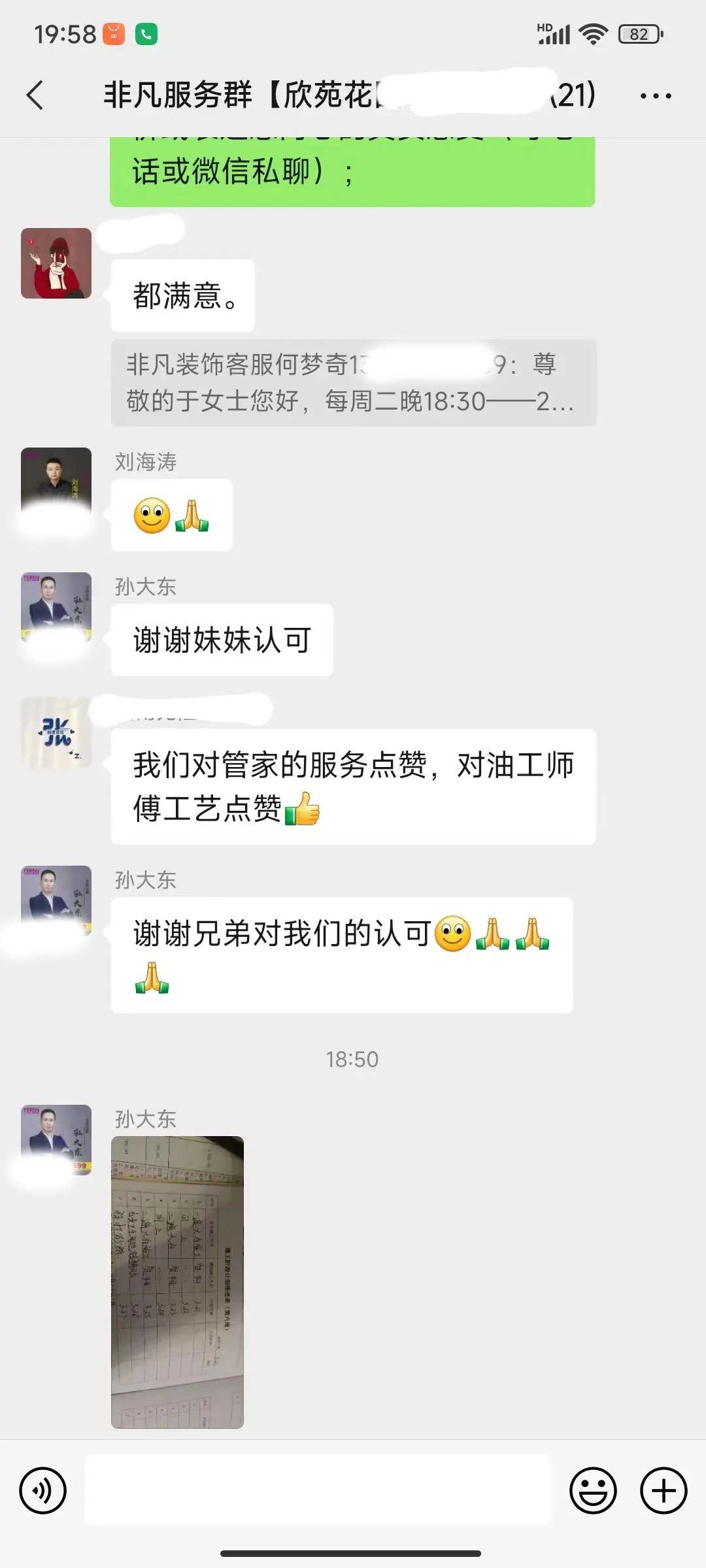
Task: Open the photo sent by 孙大东
Action: [x=177, y=1281]
